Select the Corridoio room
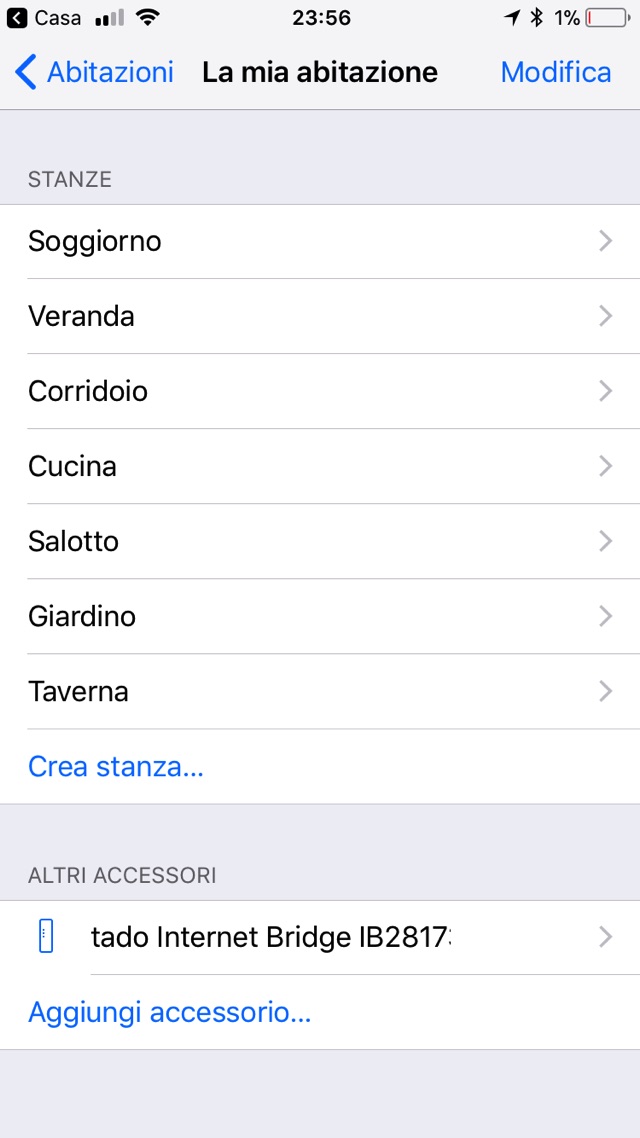This screenshot has height=1138, width=640. pos(320,391)
